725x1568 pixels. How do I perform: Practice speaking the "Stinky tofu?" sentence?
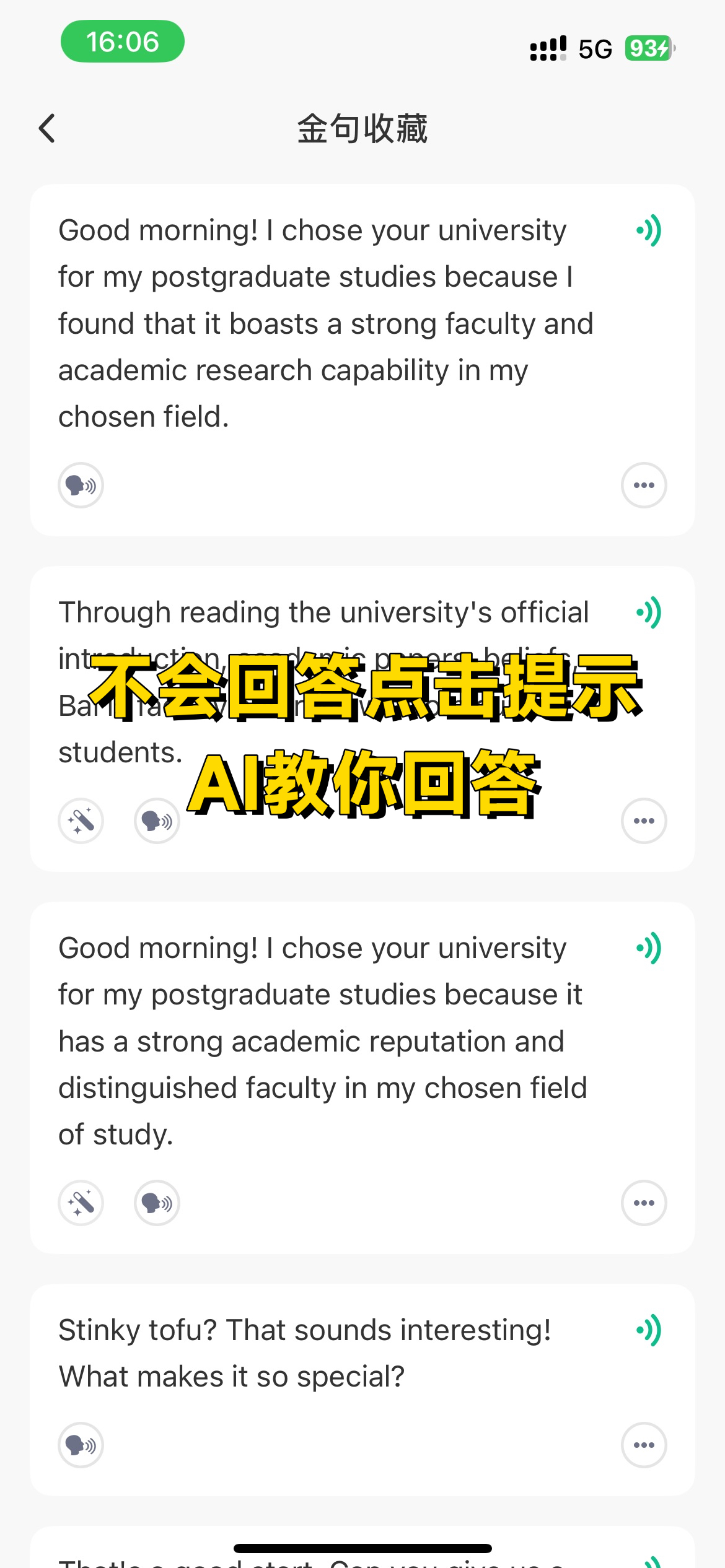[x=81, y=1445]
